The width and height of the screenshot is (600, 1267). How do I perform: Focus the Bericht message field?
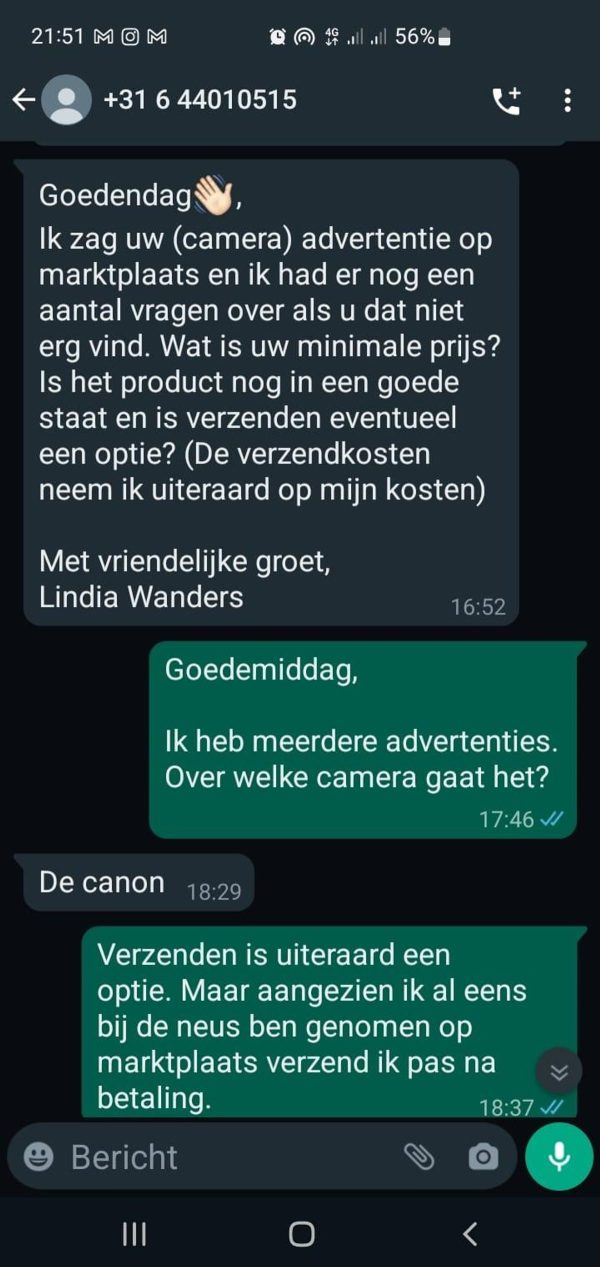coord(220,1157)
